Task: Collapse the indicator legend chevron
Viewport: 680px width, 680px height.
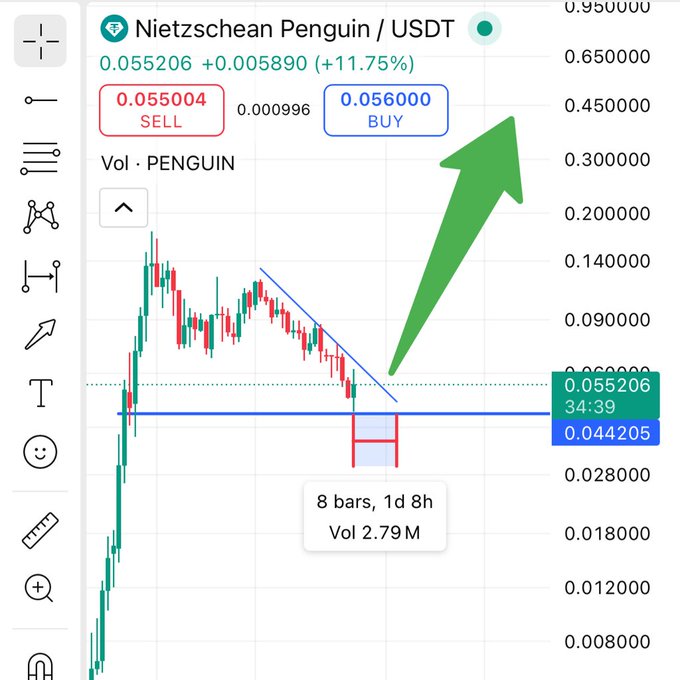Action: [x=124, y=208]
